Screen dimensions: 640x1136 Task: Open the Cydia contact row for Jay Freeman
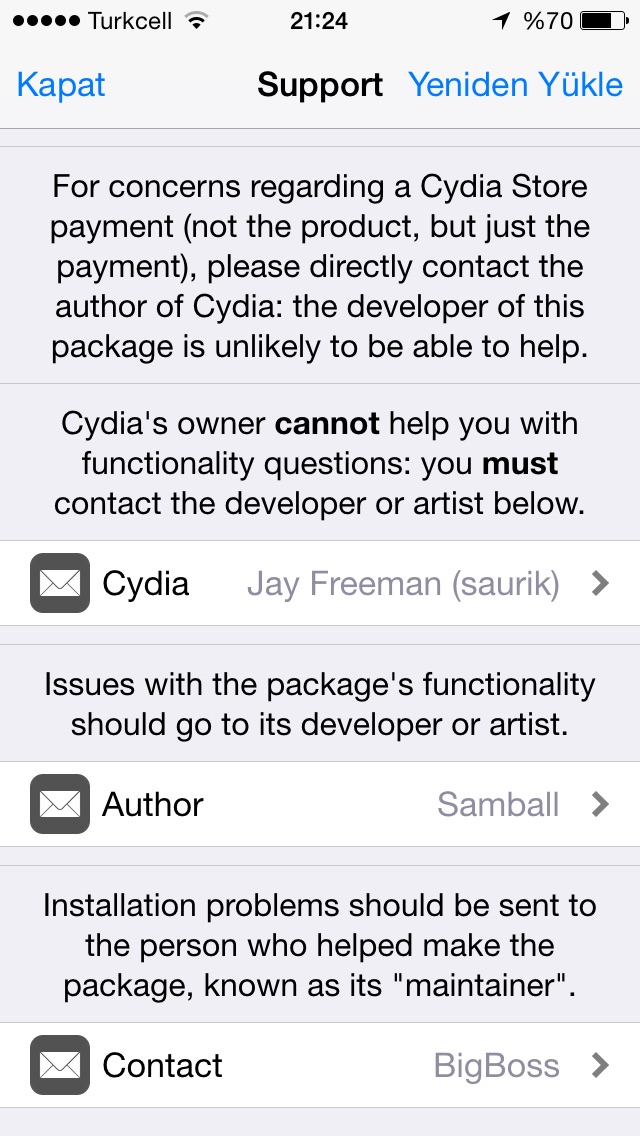320,583
